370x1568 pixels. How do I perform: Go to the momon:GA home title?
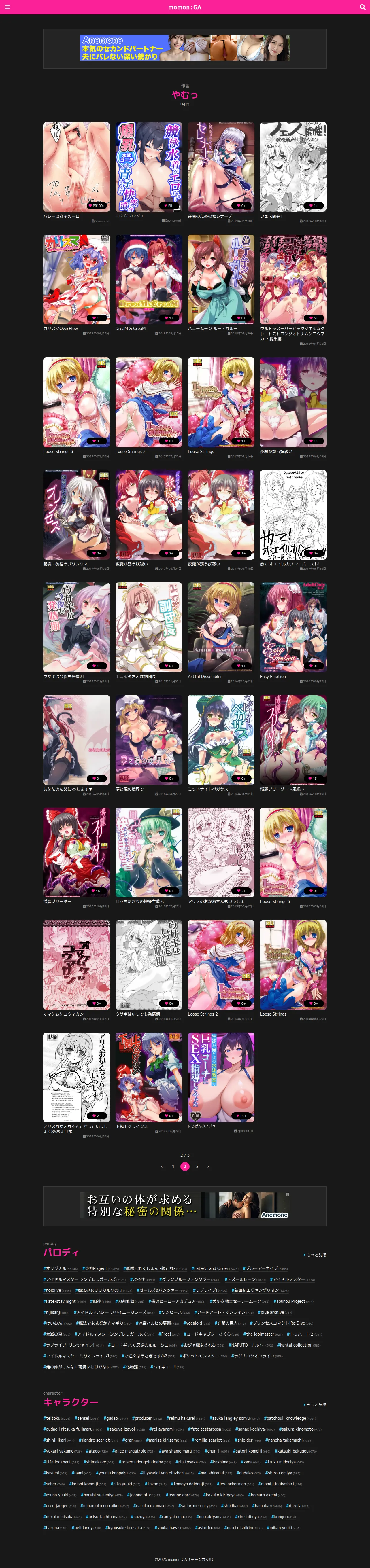185,7
